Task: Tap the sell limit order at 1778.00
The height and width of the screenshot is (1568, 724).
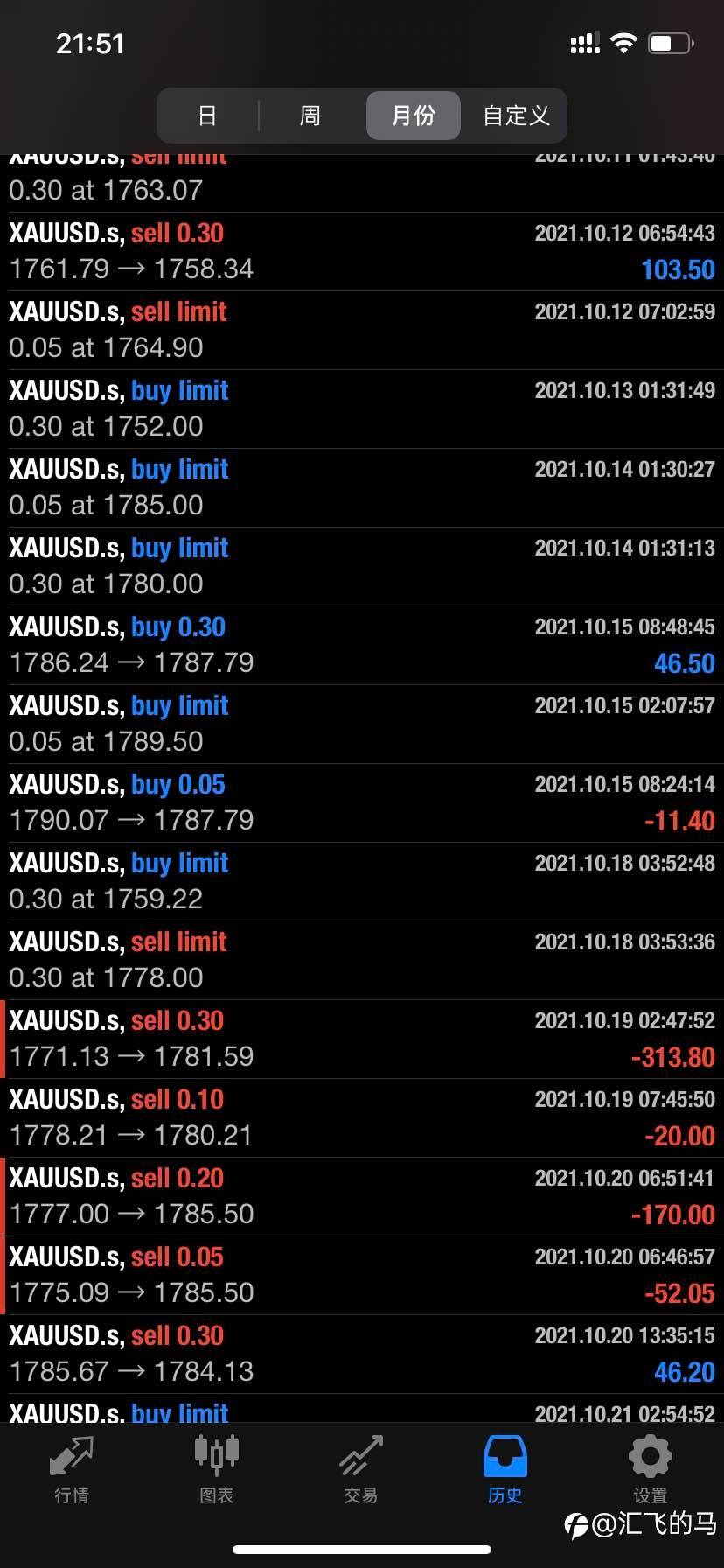Action: [362, 961]
